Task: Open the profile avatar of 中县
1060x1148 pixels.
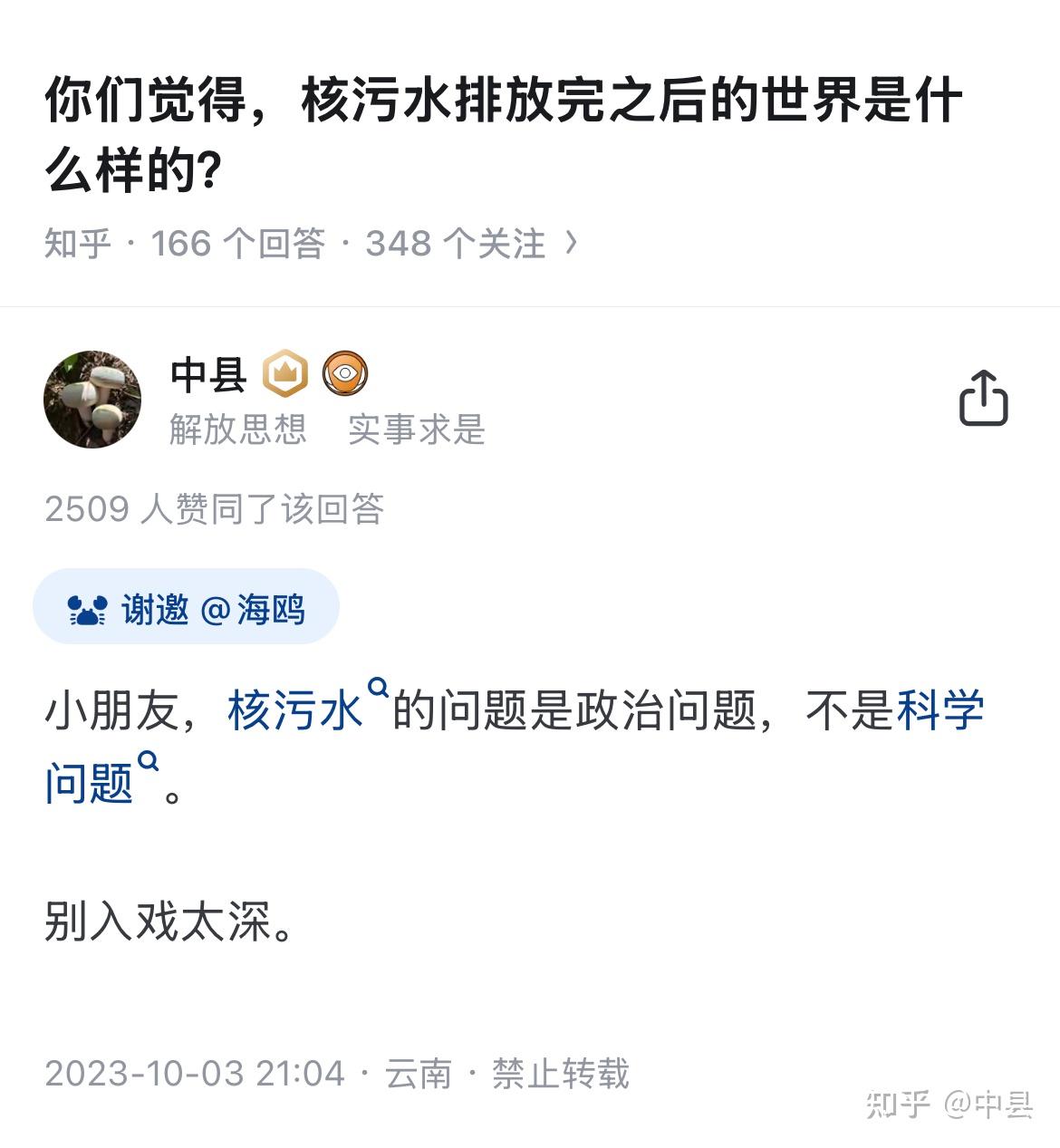Action: click(x=92, y=400)
